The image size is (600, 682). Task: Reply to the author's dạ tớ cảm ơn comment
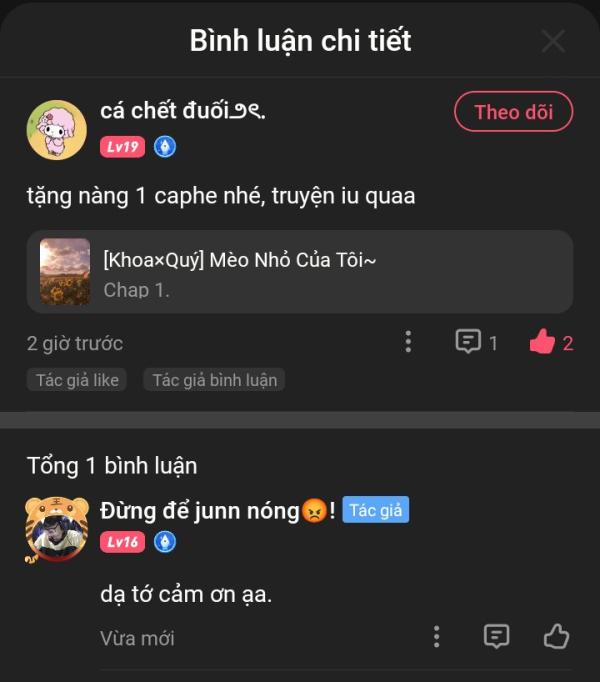pyautogui.click(x=496, y=636)
